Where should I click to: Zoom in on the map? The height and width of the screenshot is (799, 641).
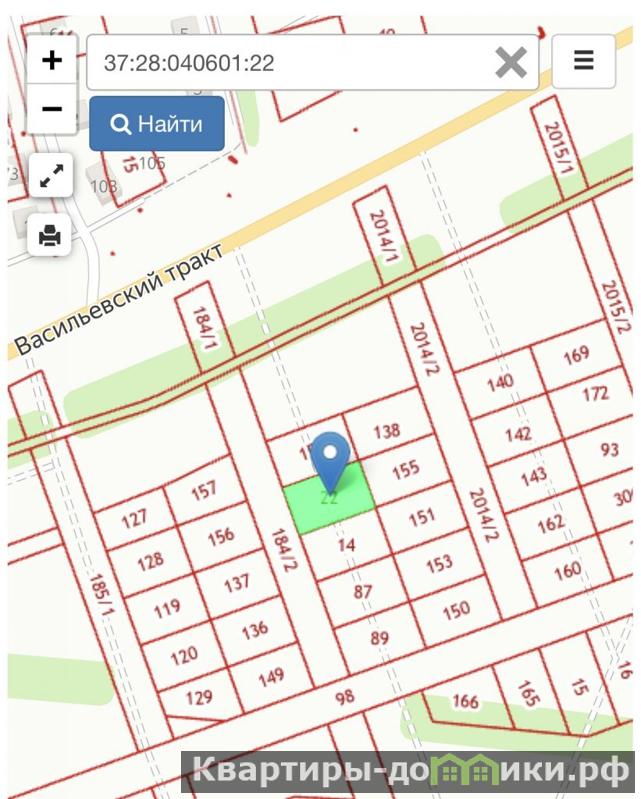click(x=51, y=60)
